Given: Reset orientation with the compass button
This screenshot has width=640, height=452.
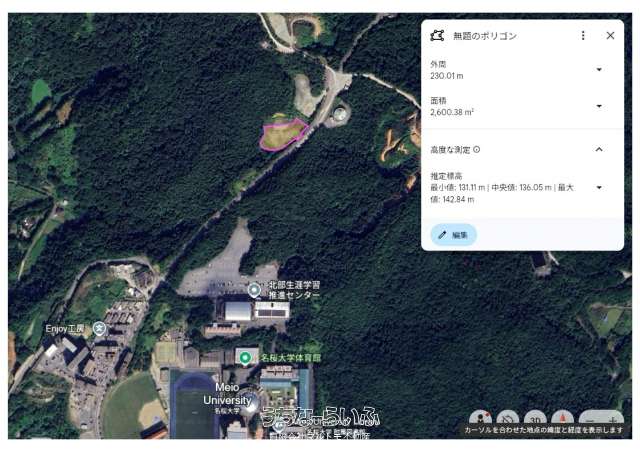Looking at the screenshot, I should [x=562, y=420].
